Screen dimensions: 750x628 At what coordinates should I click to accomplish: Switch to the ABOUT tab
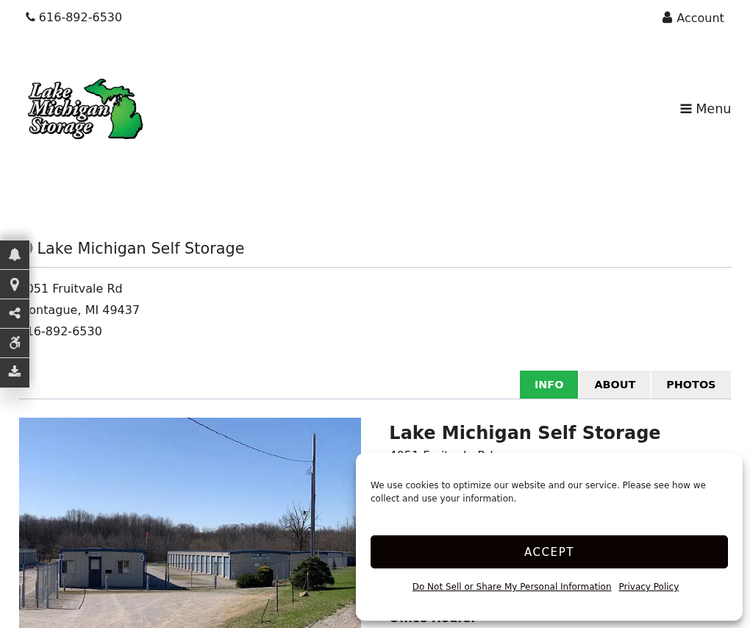(x=615, y=385)
